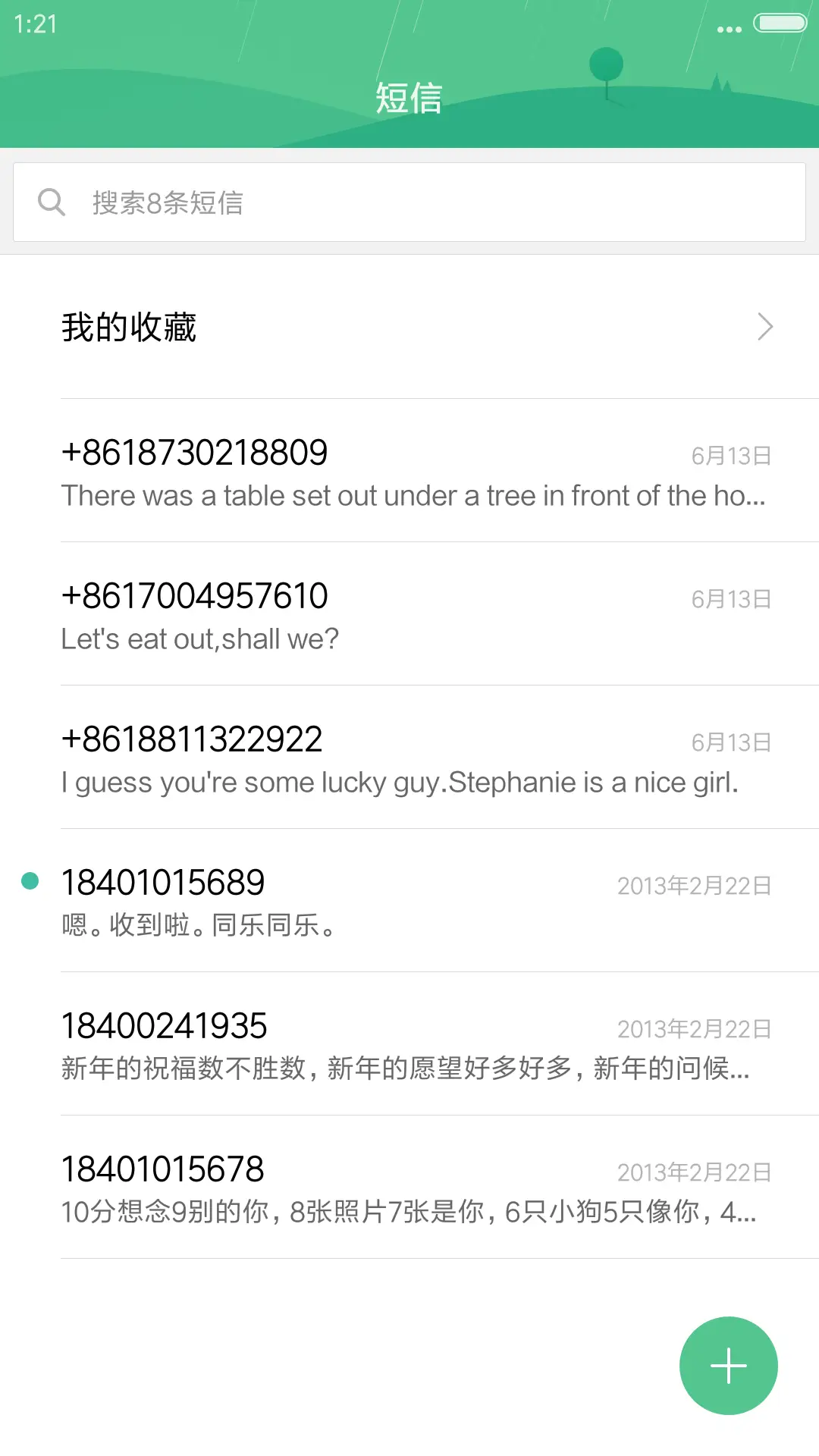Tap the date 6月13日 beside +8618730218809
The image size is (819, 1456).
[x=730, y=455]
